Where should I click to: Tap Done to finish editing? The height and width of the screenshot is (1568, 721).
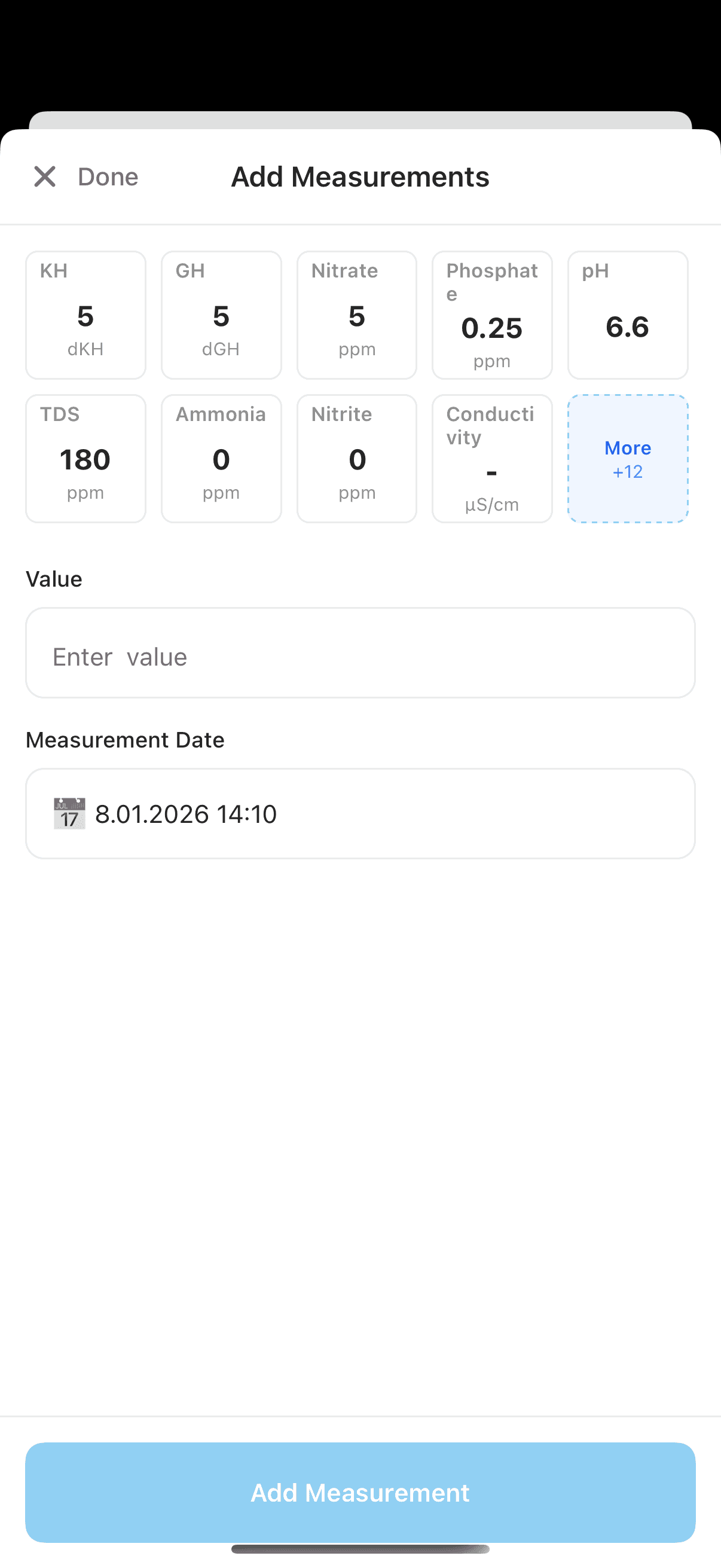108,176
